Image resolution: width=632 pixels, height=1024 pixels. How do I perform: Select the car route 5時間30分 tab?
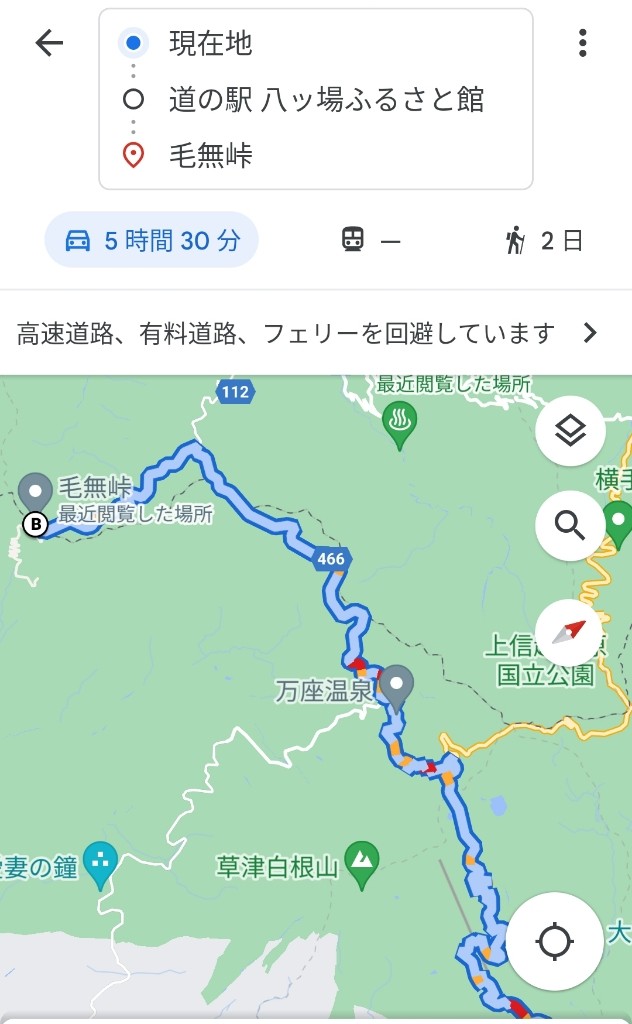coord(151,240)
